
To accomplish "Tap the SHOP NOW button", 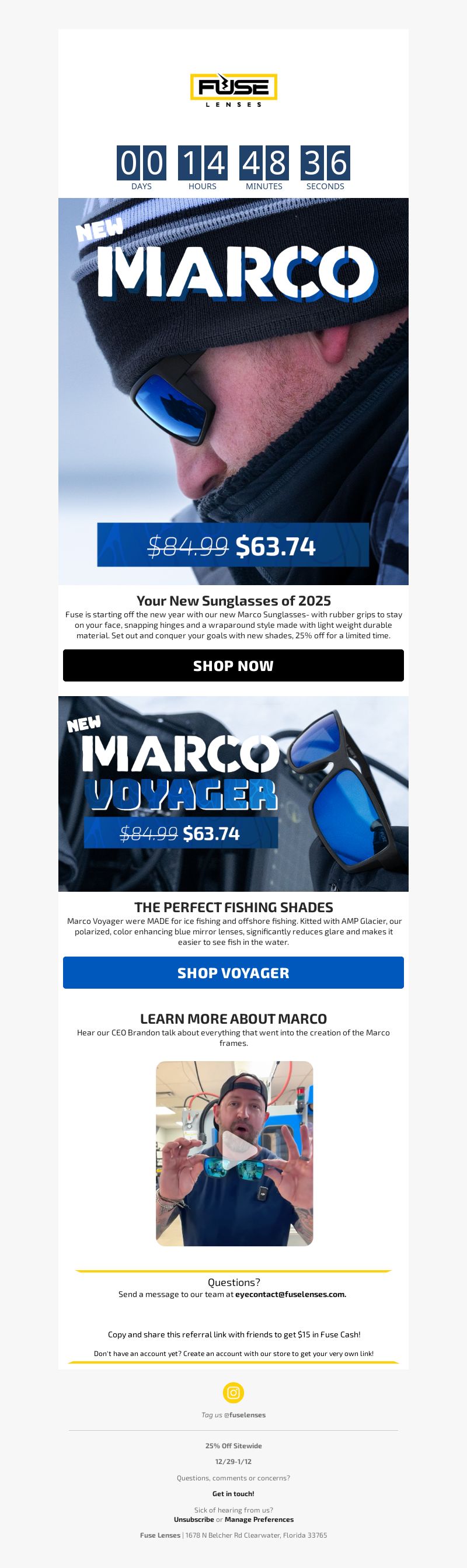I will pyautogui.click(x=233, y=665).
